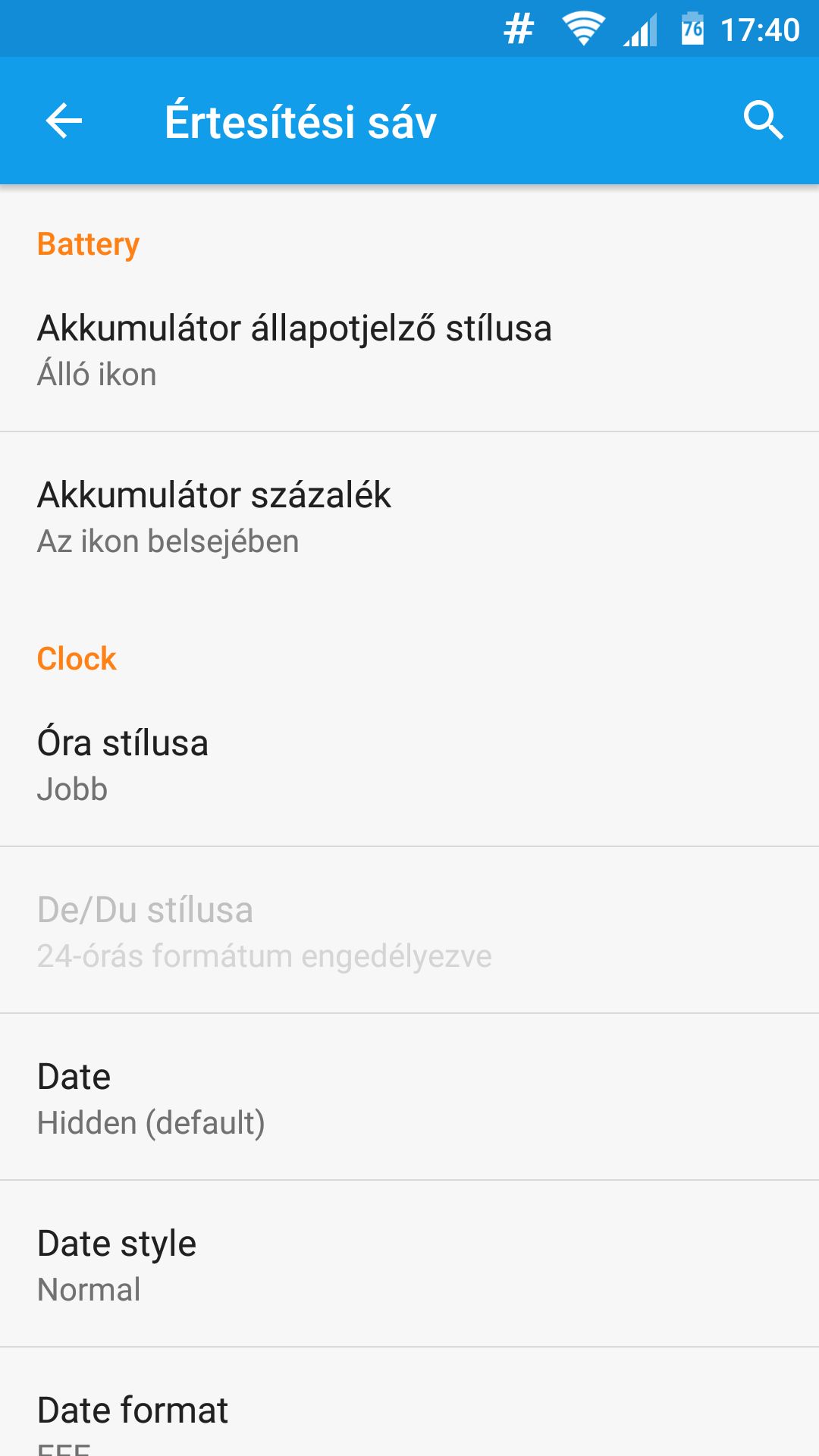Screen dimensions: 819x1456
Task: Select the Óra stílusa row
Action: (409, 764)
